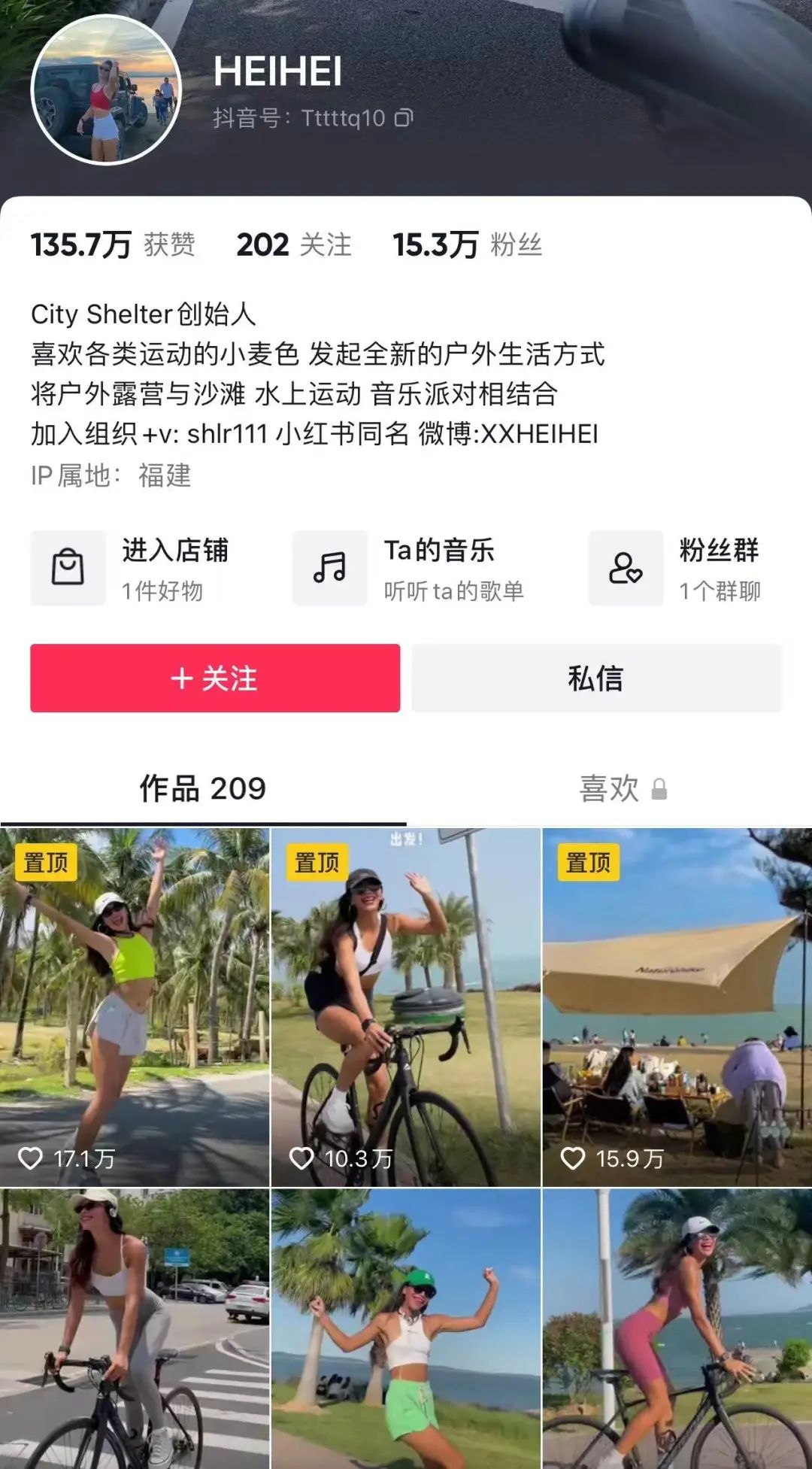Open pinned beach camping video with 15.9万 likes
This screenshot has height=1469, width=812.
[x=677, y=1008]
